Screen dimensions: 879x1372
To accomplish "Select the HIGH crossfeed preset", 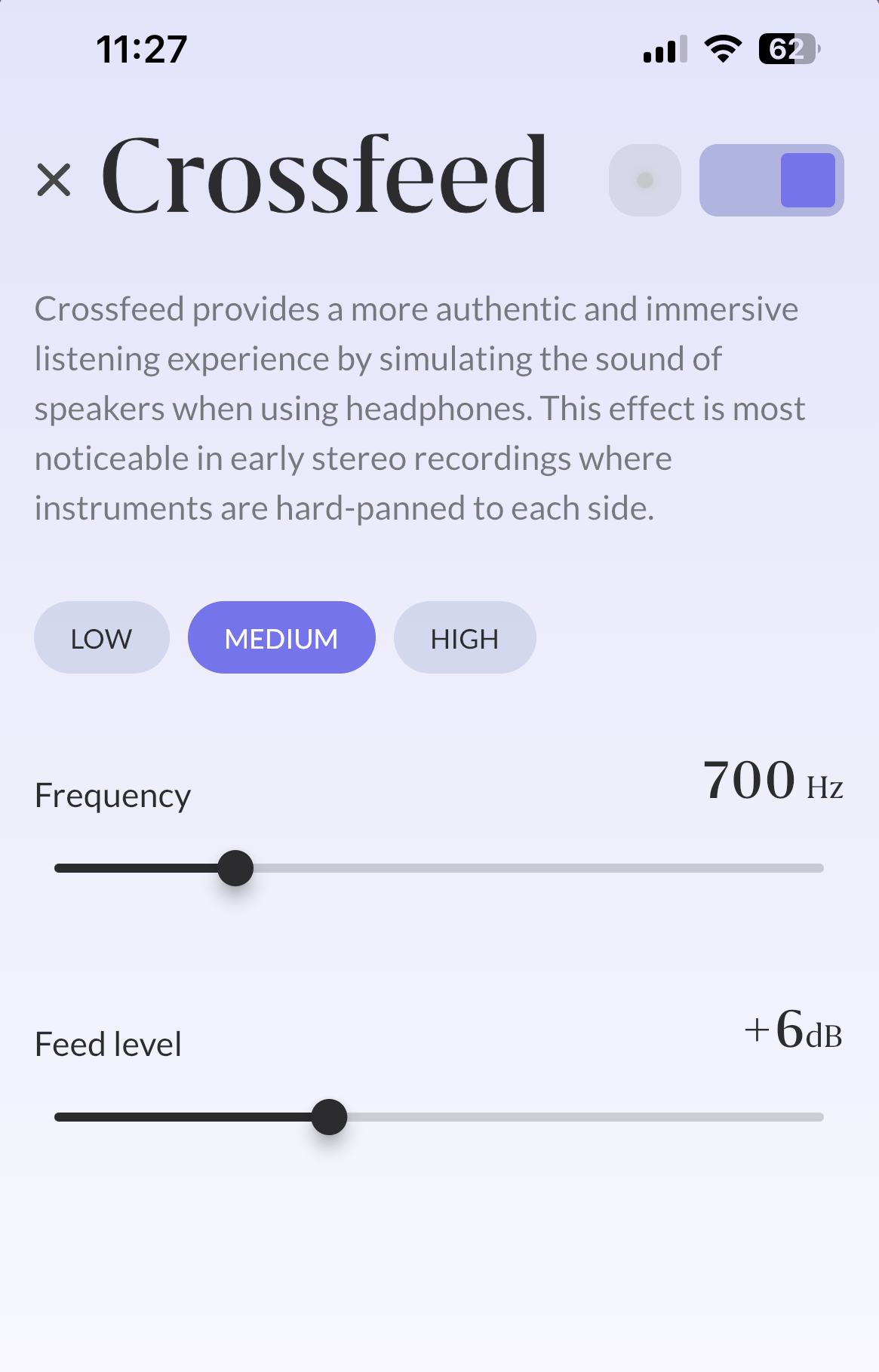I will tap(465, 638).
